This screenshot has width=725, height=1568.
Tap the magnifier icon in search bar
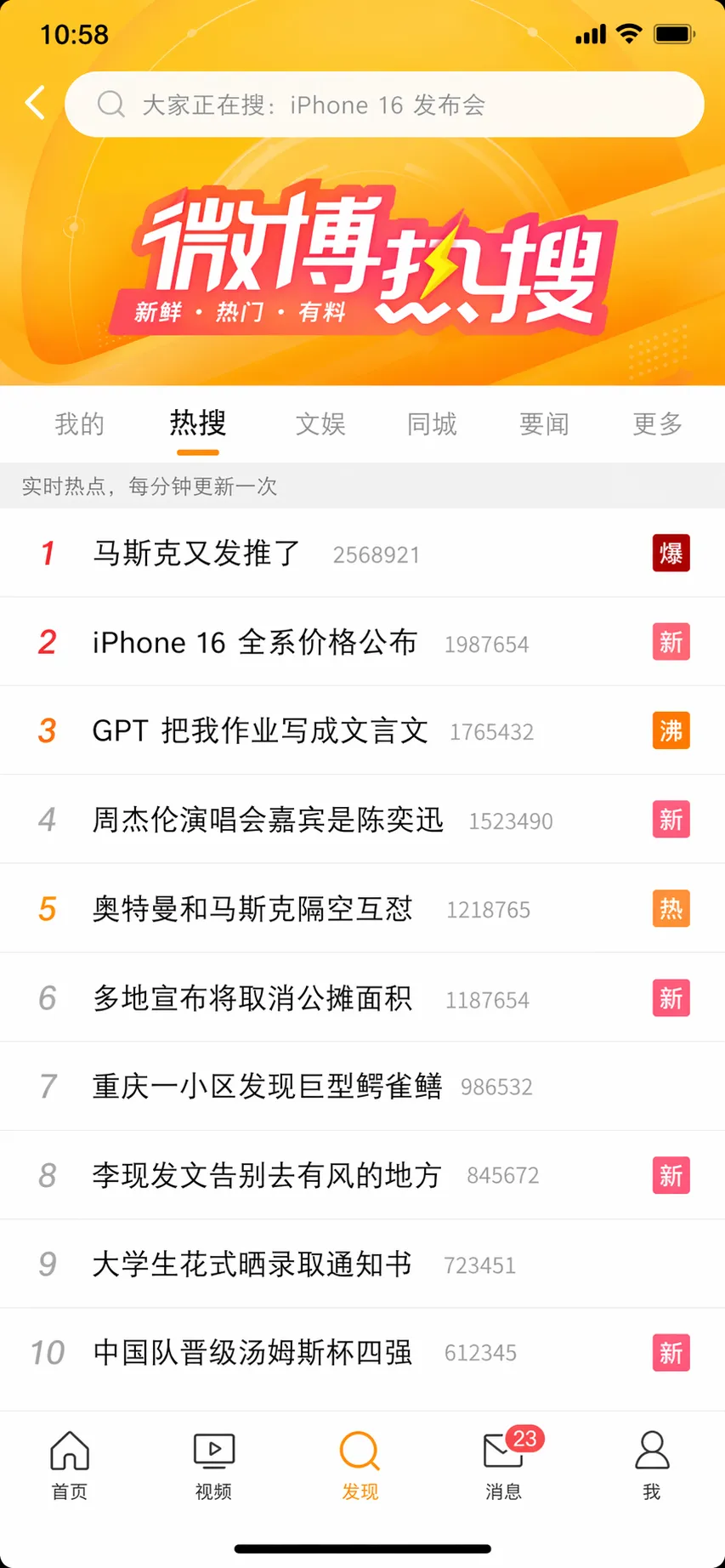click(110, 104)
